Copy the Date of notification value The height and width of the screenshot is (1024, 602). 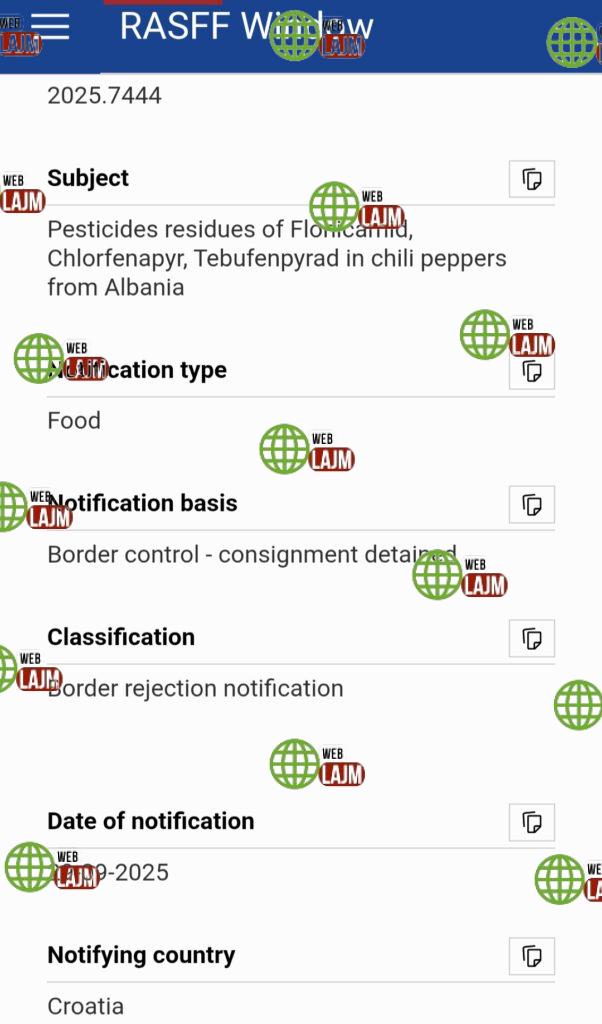point(532,823)
